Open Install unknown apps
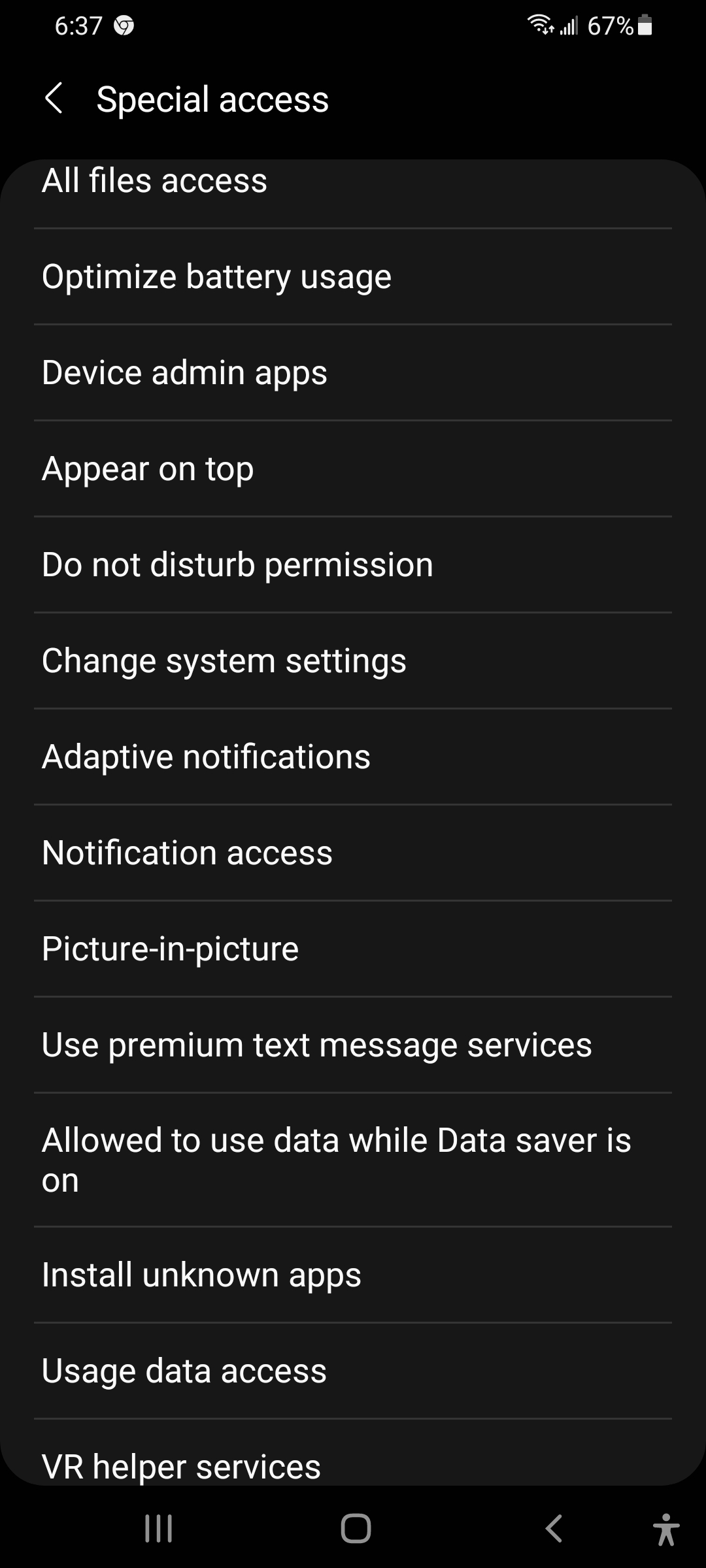706x1568 pixels. point(353,1275)
